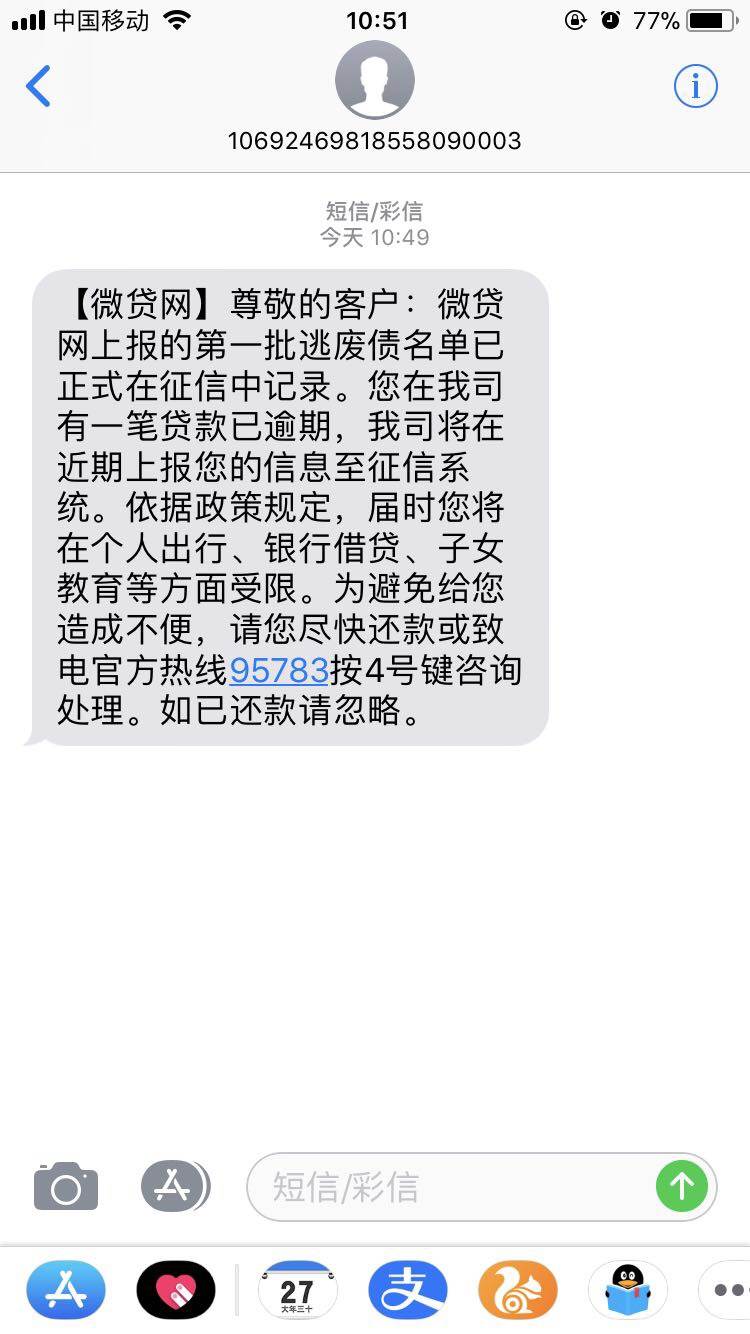Tap the contact avatar at the top
The height and width of the screenshot is (1334, 750).
(375, 81)
